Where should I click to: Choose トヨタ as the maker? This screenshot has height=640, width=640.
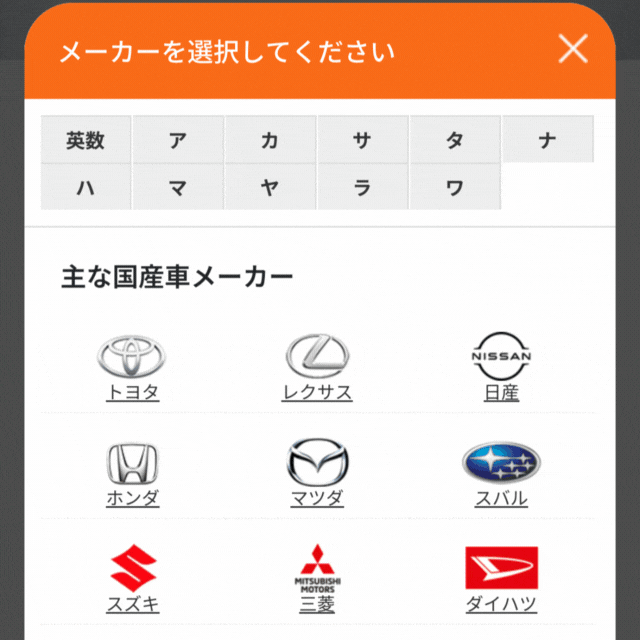[132, 368]
